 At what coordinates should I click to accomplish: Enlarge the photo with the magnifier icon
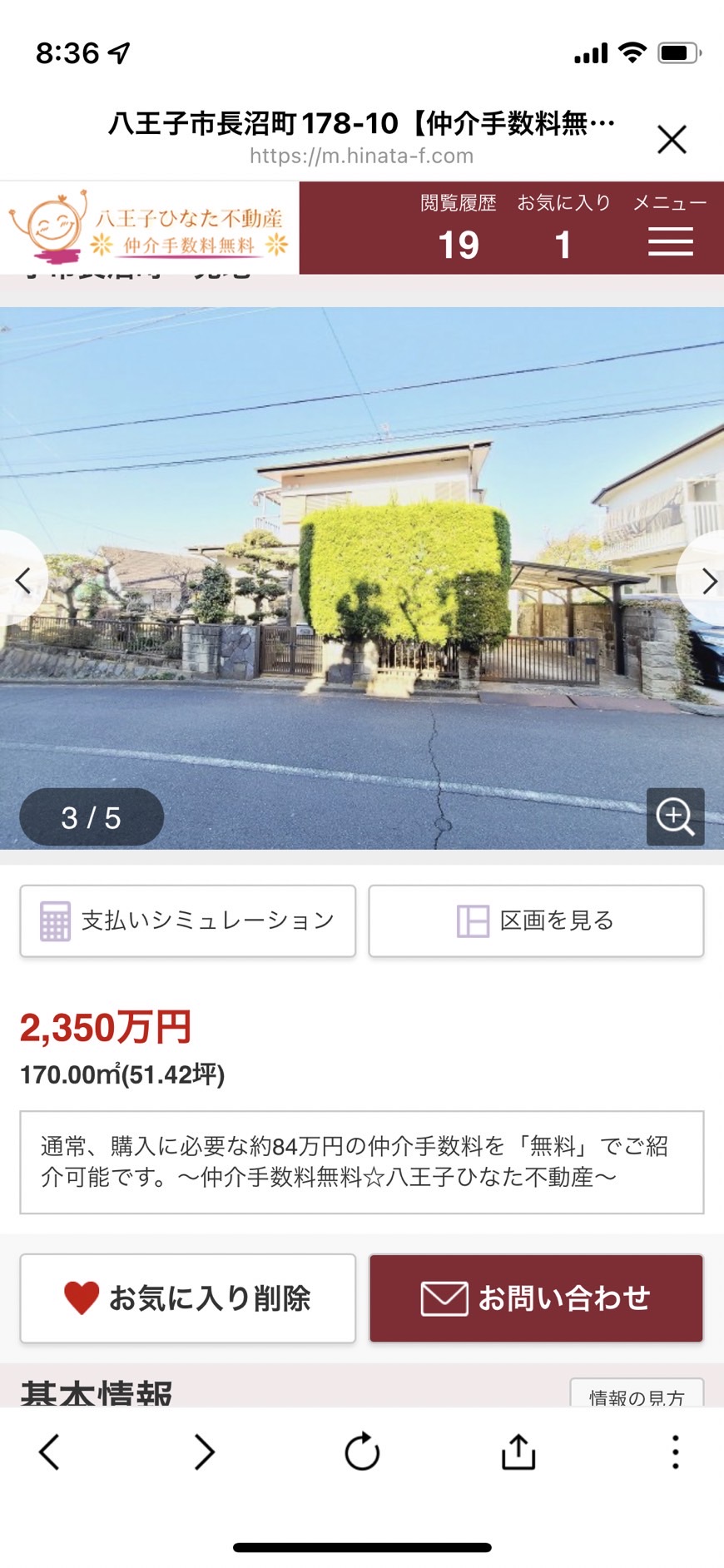675,816
